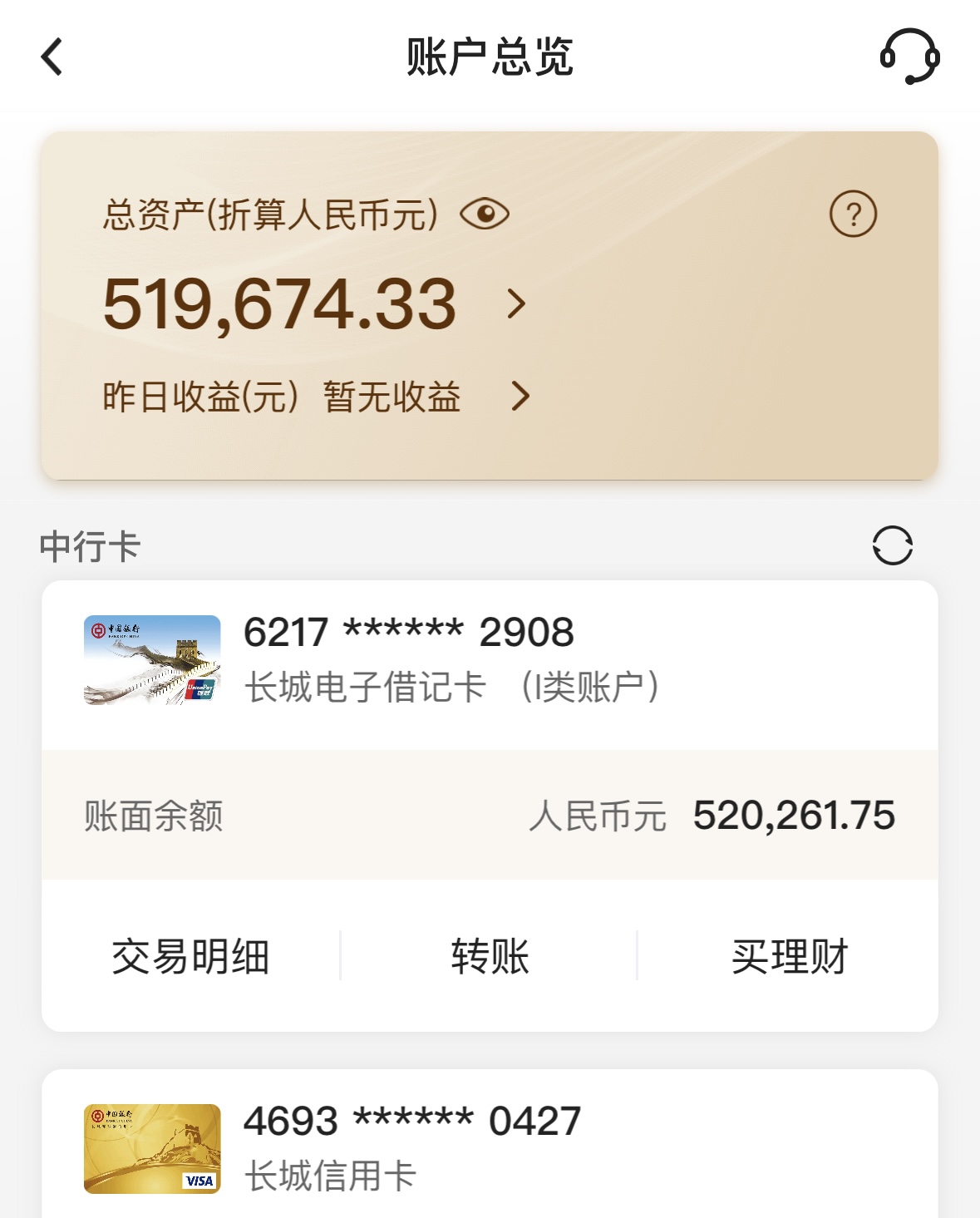This screenshot has width=980, height=1218.
Task: Open customer service headset icon
Action: (x=909, y=57)
